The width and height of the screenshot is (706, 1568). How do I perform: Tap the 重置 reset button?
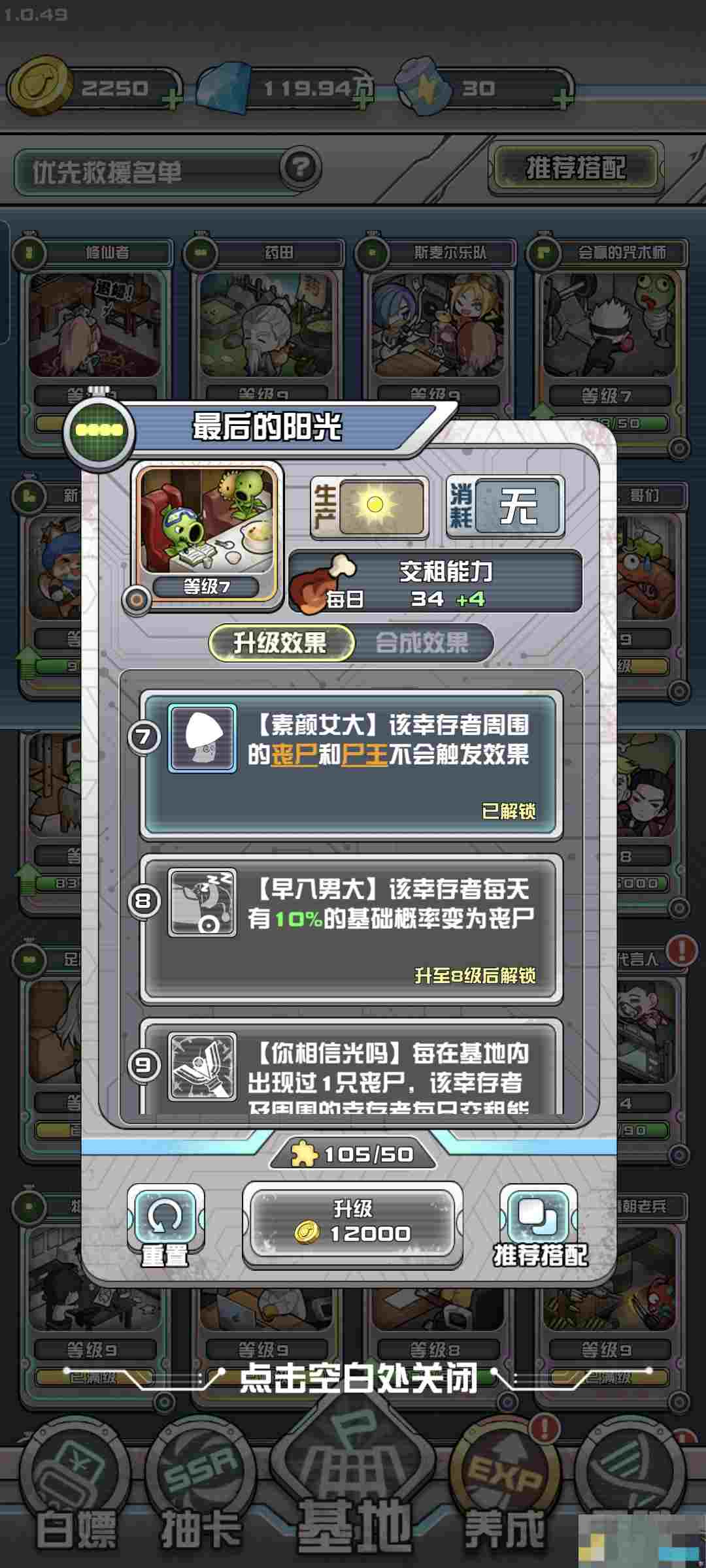(x=165, y=1226)
